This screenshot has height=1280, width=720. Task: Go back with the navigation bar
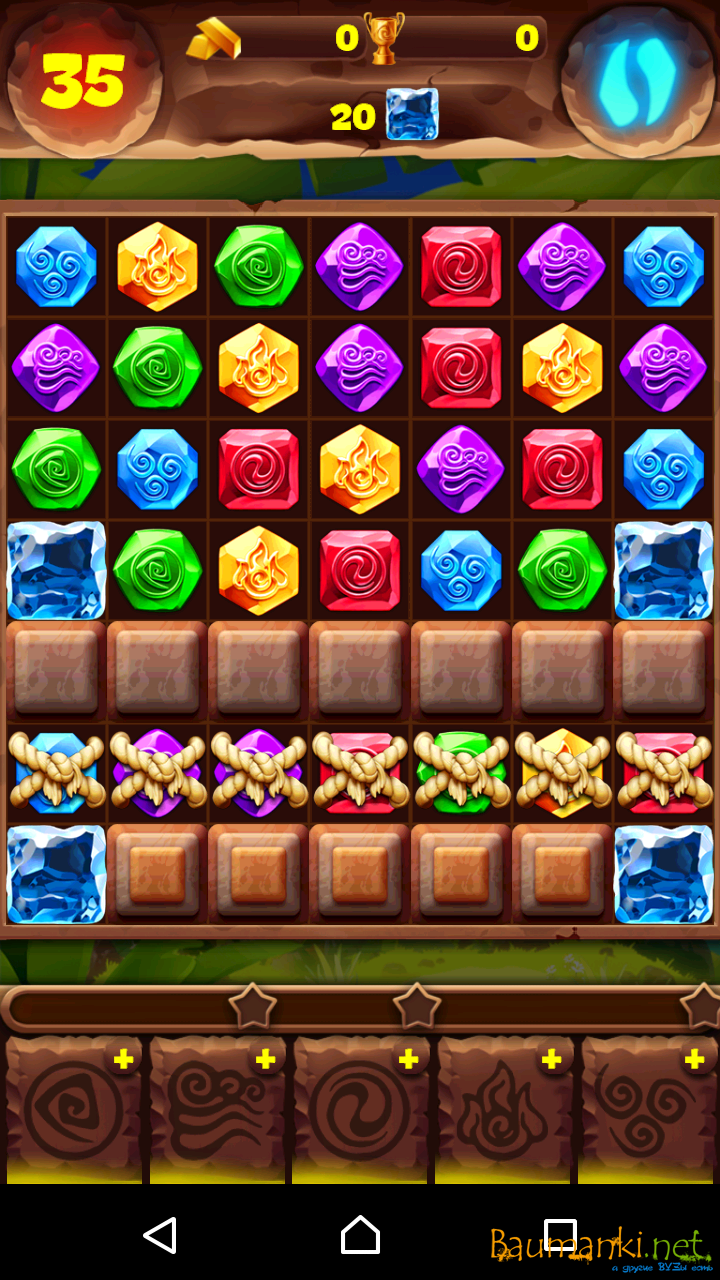click(160, 1236)
